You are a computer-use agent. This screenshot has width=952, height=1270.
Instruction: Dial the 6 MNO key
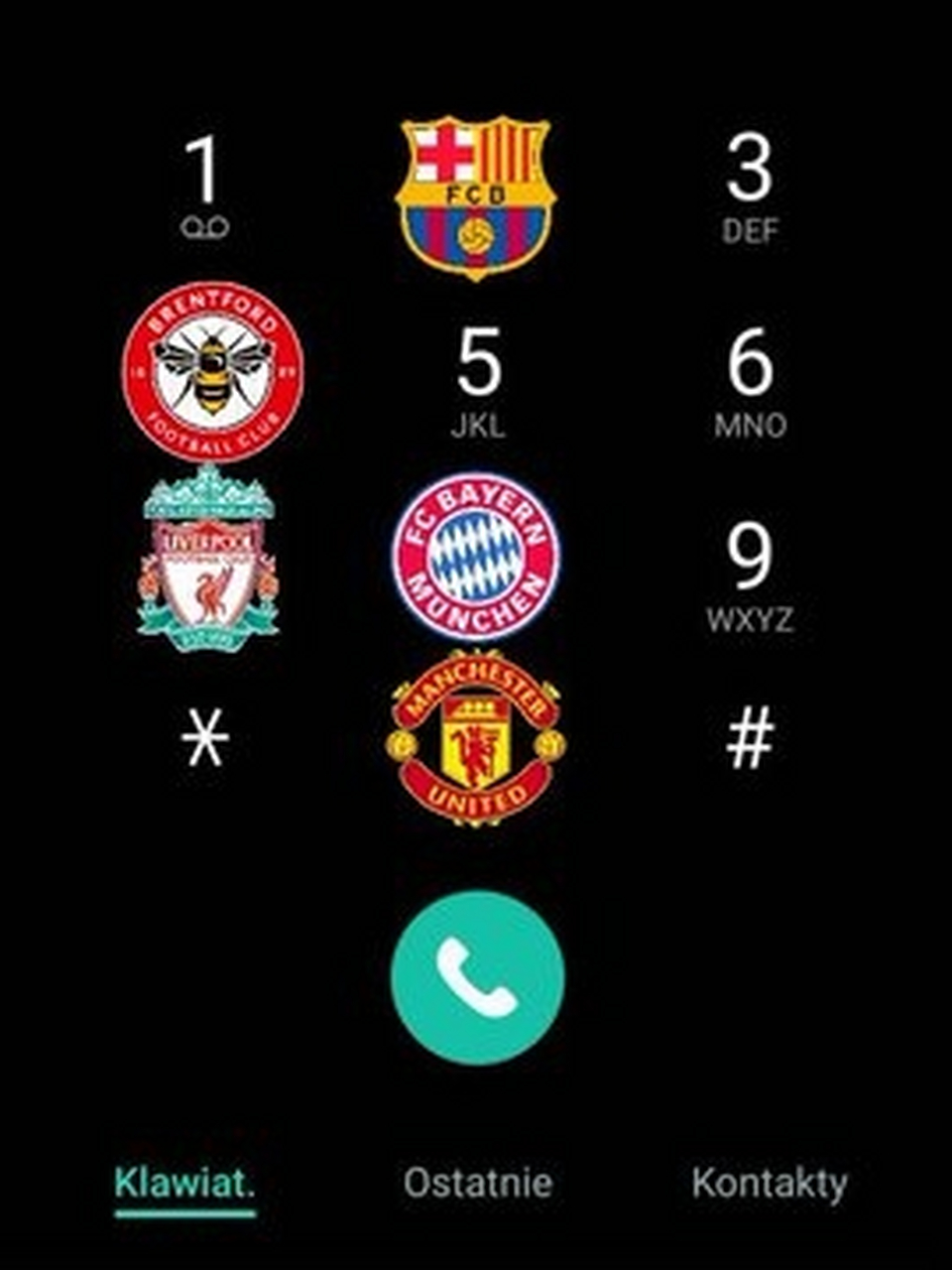coord(750,382)
